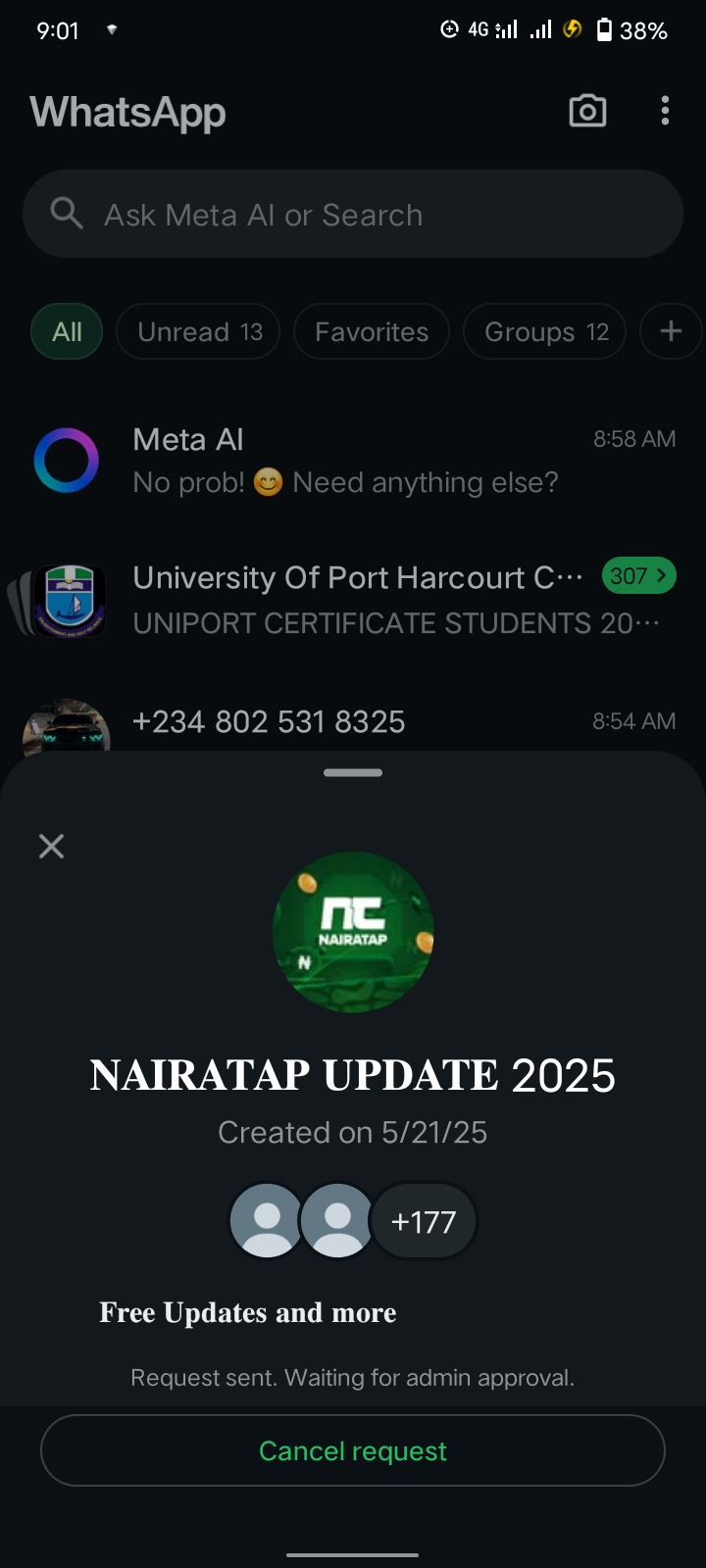
Task: Open the camera icon
Action: click(x=587, y=111)
